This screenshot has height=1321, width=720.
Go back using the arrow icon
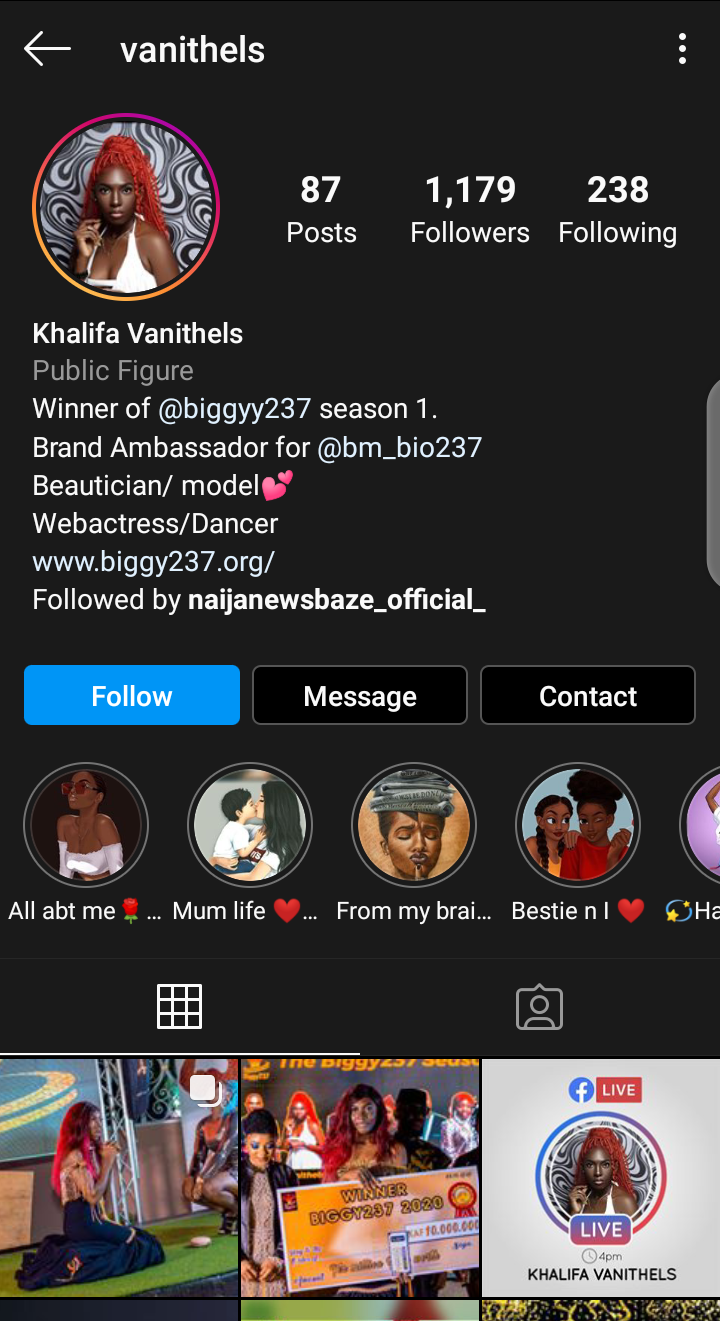coord(47,49)
